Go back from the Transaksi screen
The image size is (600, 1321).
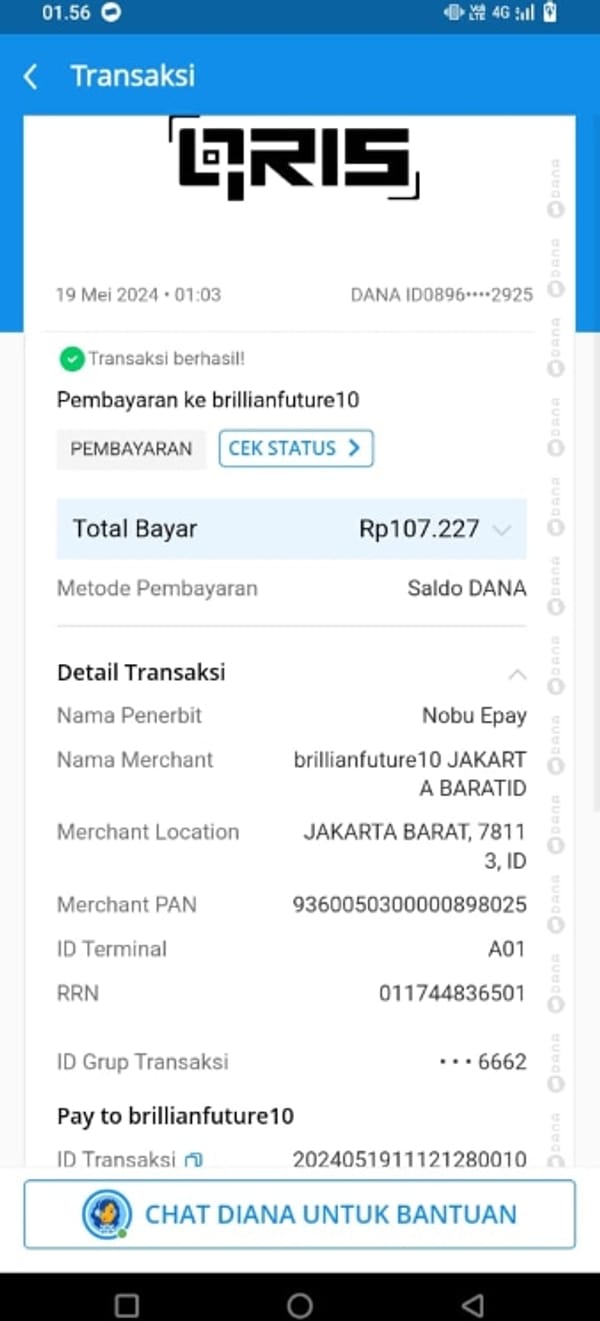(31, 77)
